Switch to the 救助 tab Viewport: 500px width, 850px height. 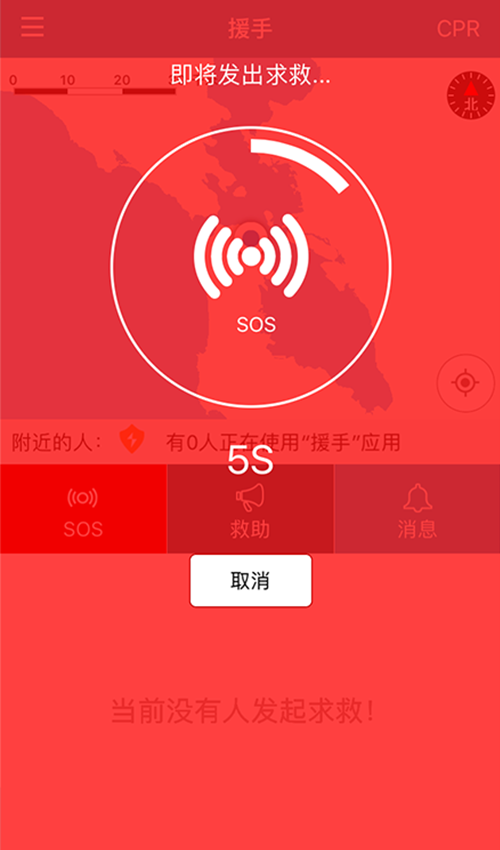tap(250, 509)
